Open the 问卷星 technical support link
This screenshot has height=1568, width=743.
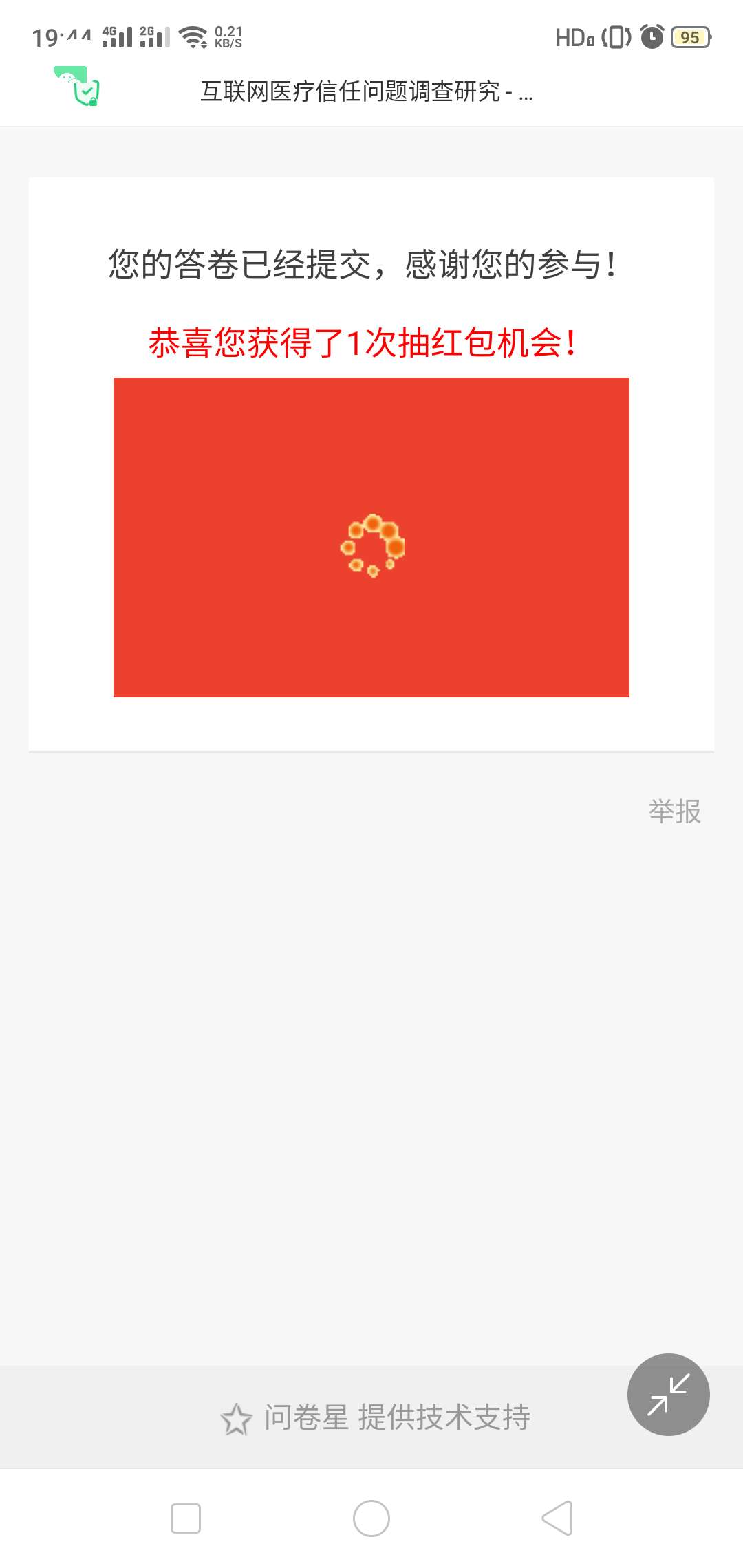(376, 1417)
